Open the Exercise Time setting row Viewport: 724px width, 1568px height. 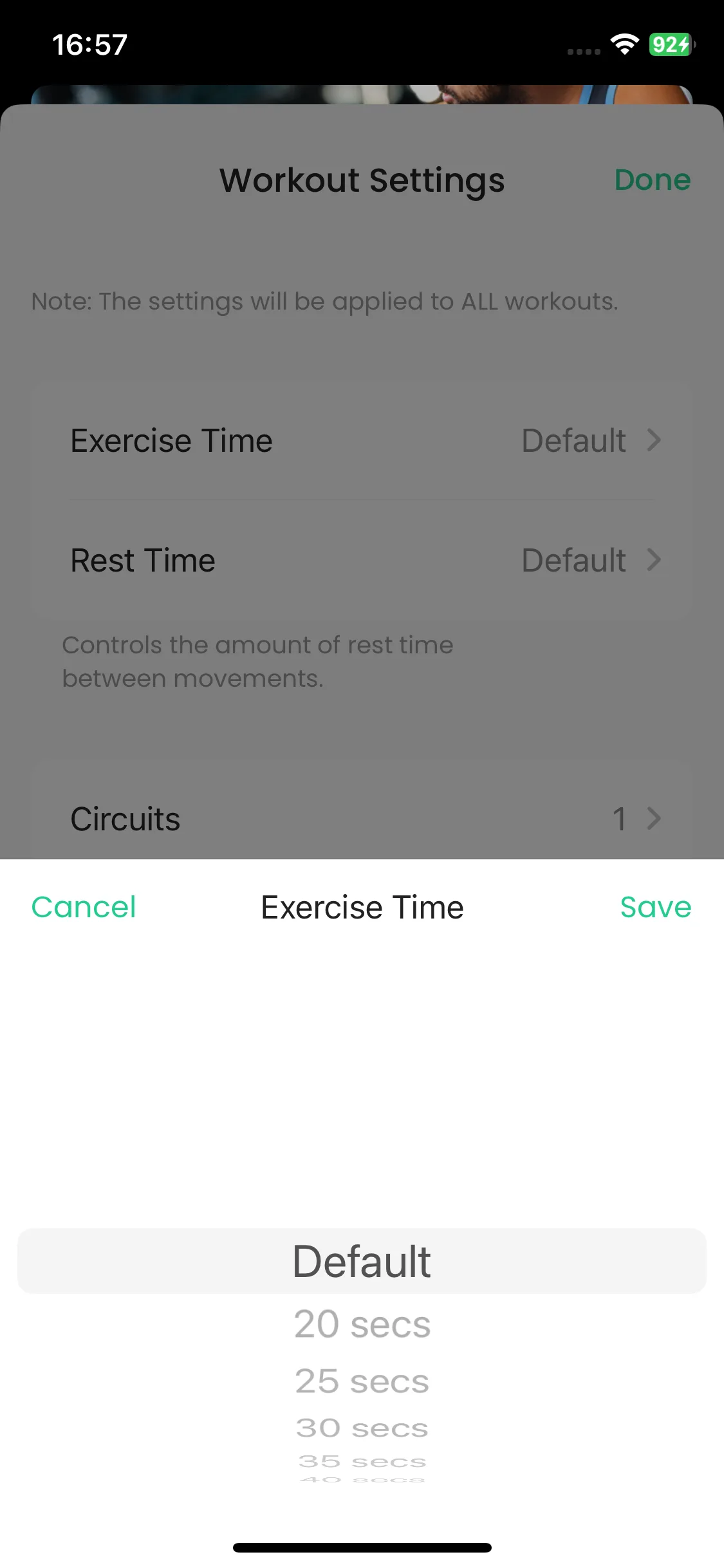click(362, 441)
